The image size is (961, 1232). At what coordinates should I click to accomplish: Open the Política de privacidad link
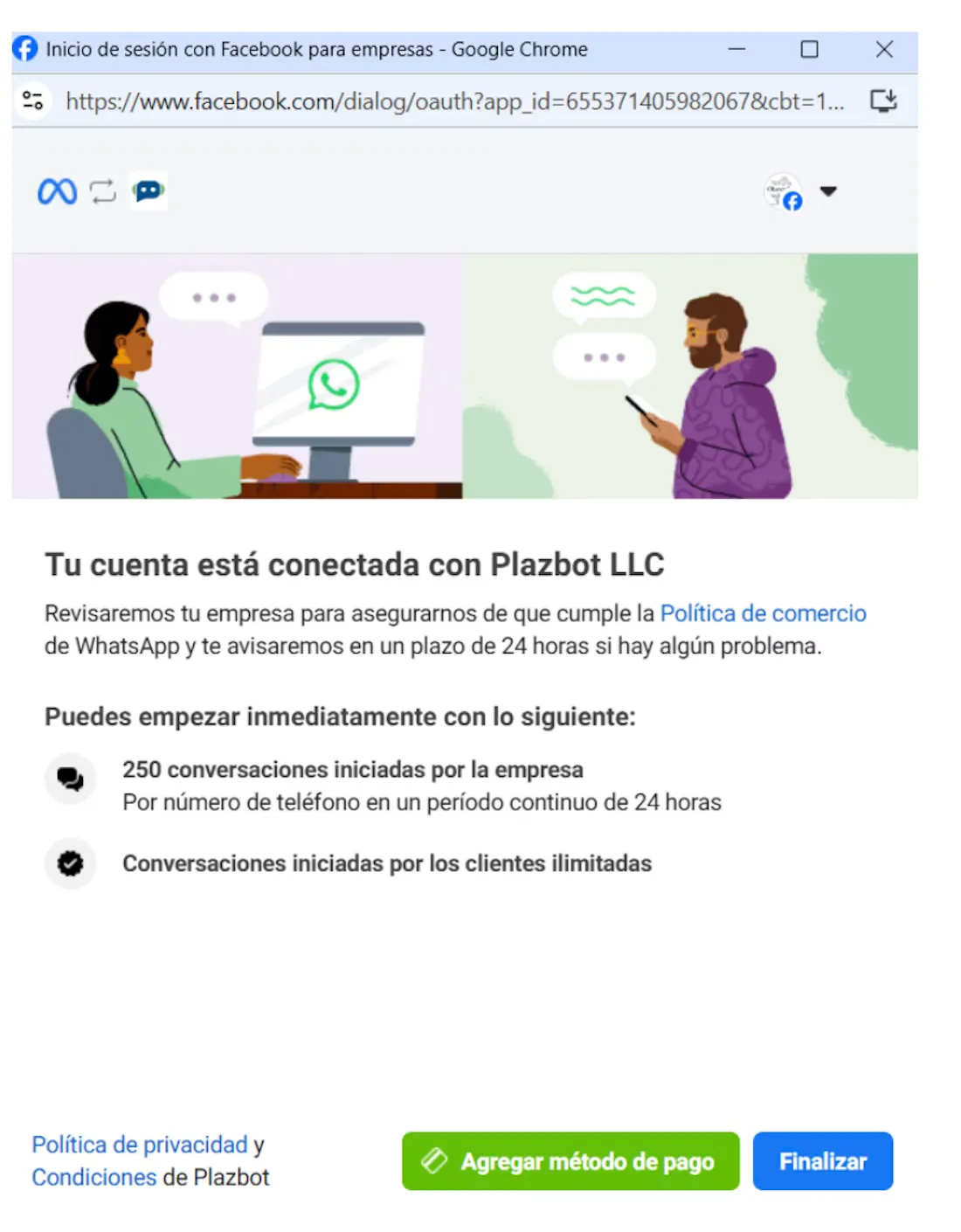point(138,1144)
